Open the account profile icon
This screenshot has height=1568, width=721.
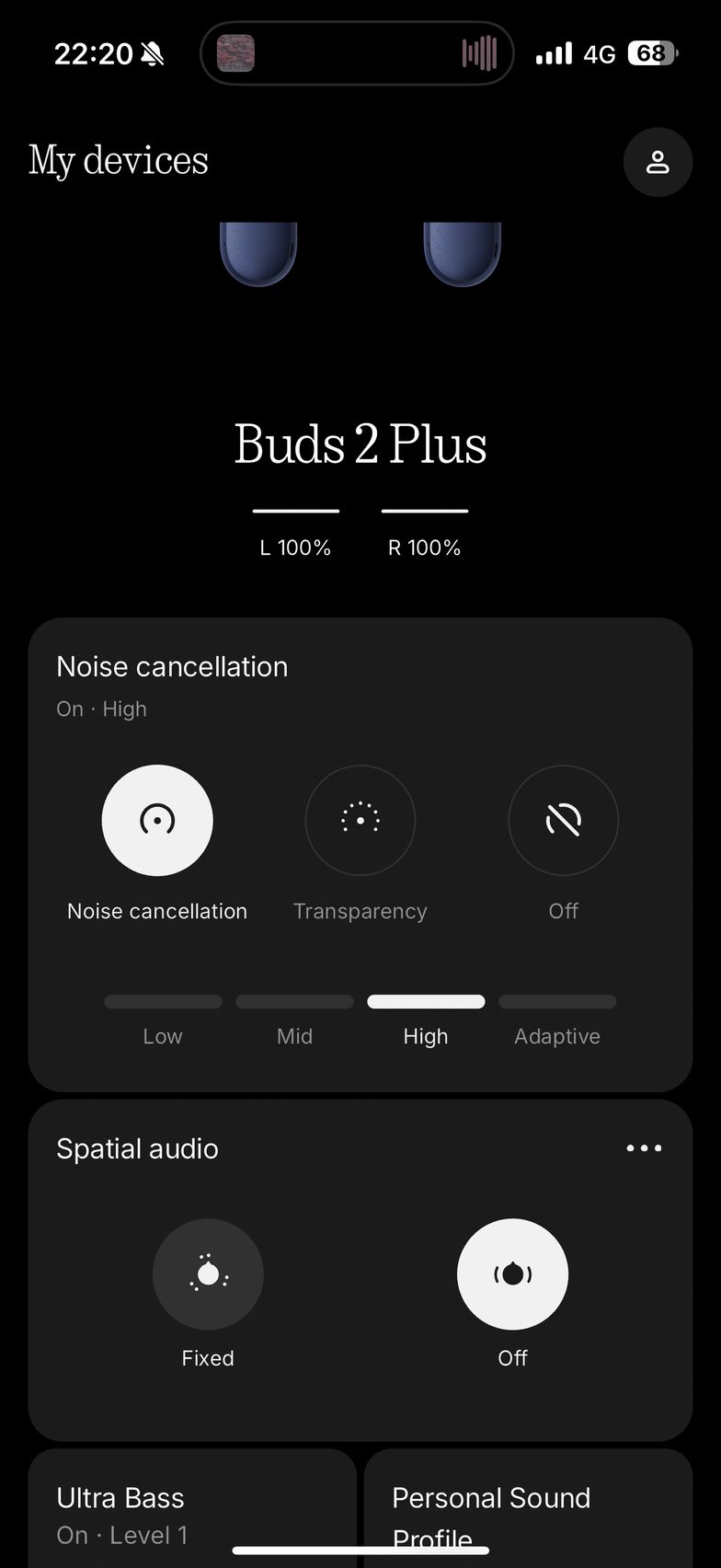click(658, 162)
